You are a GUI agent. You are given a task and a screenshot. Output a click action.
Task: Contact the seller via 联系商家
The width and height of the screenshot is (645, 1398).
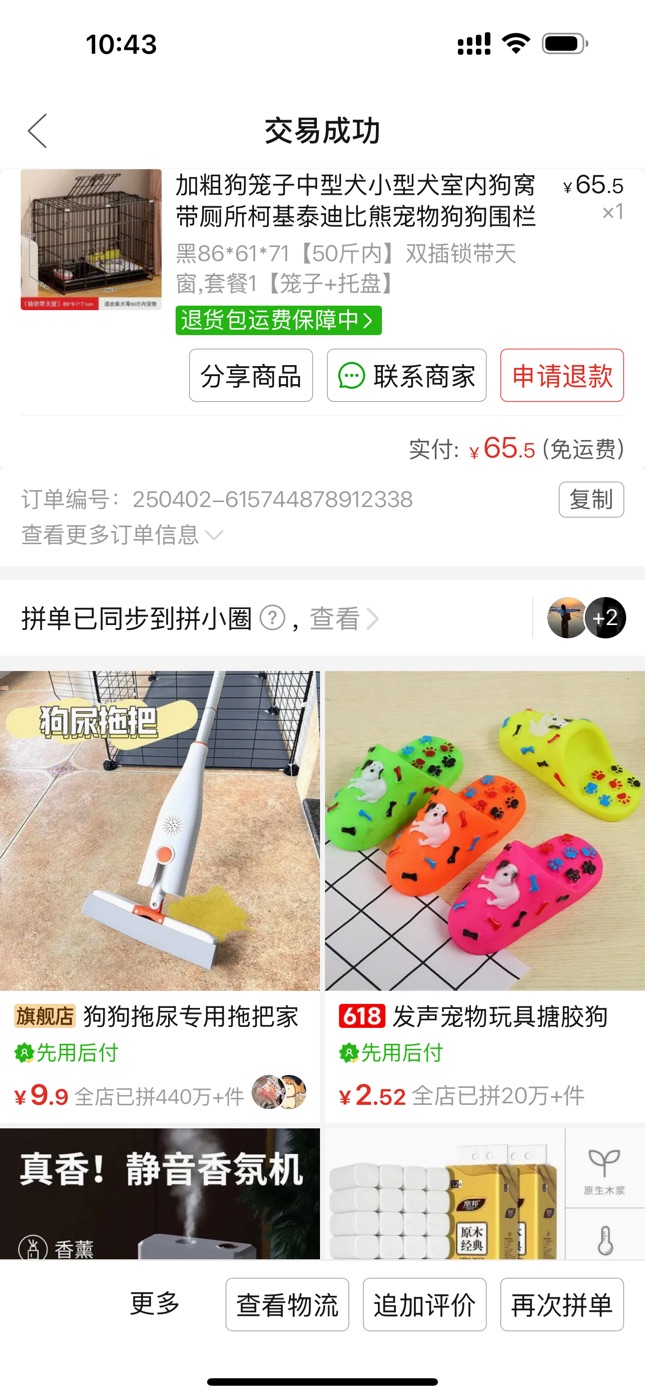click(407, 376)
